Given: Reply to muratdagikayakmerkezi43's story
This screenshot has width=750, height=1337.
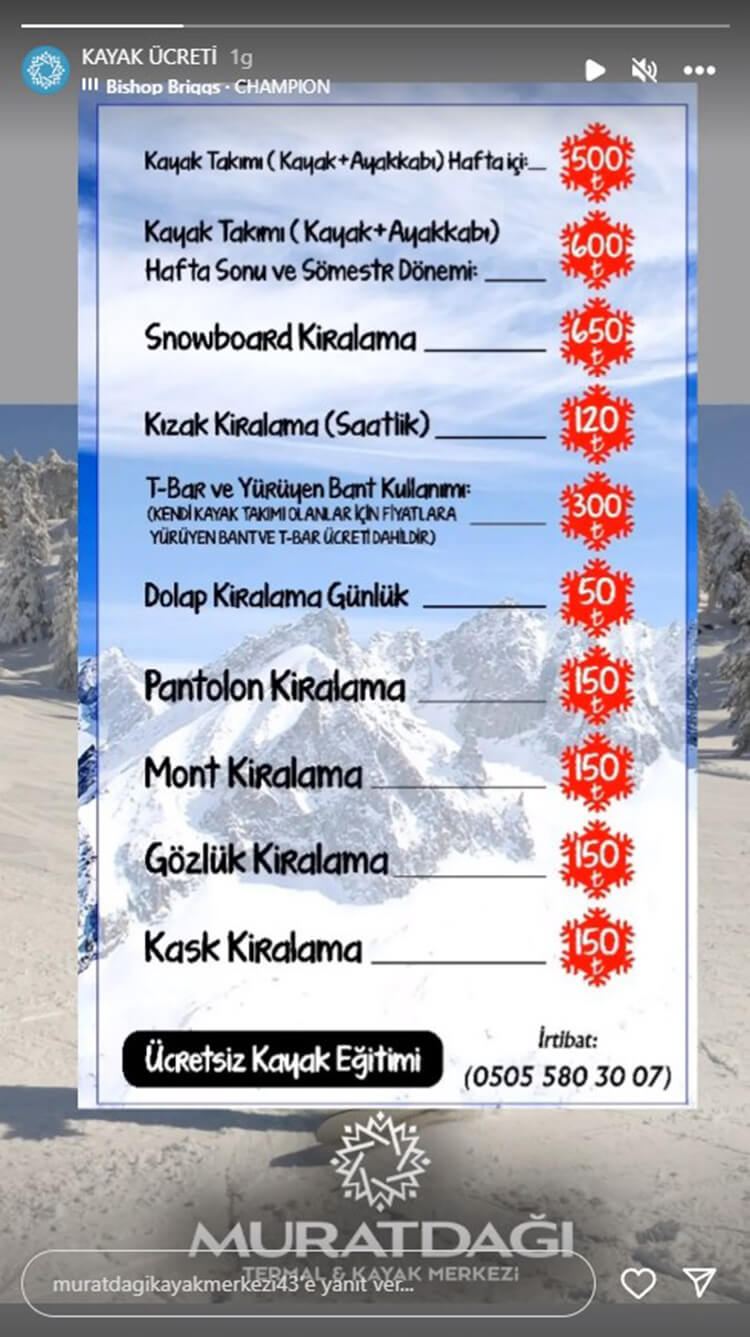Looking at the screenshot, I should pyautogui.click(x=308, y=1284).
